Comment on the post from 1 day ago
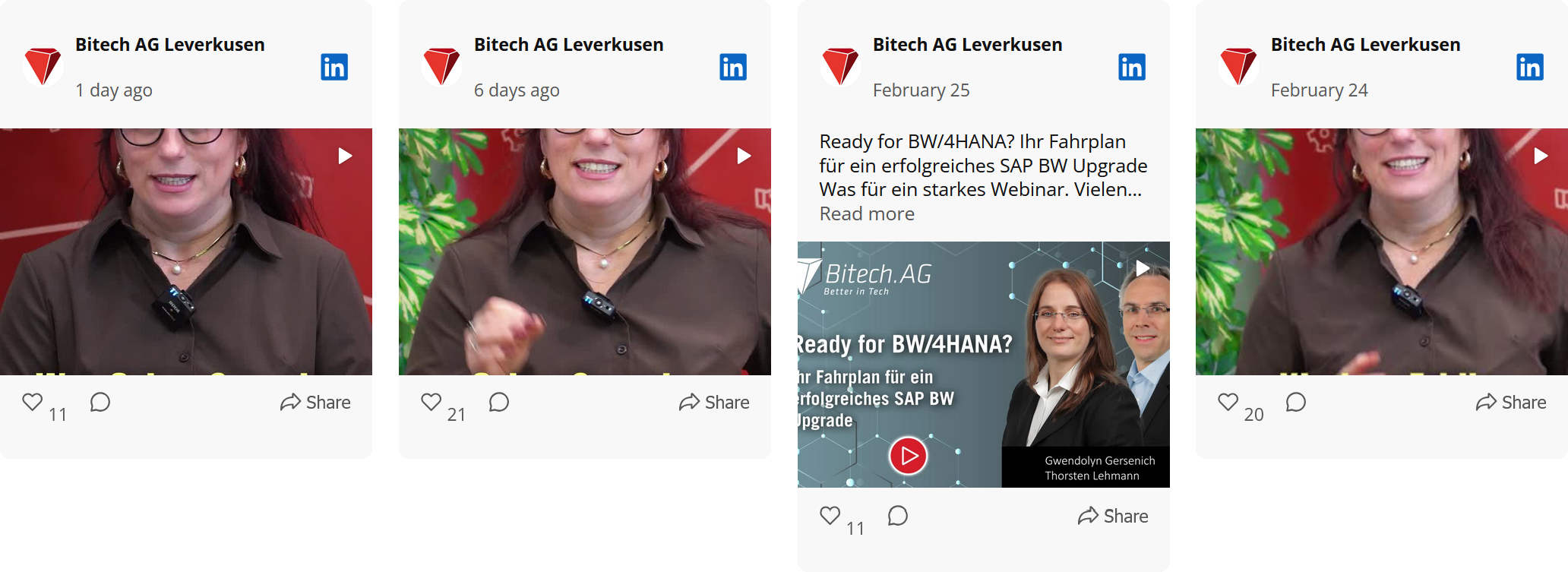 click(x=100, y=402)
